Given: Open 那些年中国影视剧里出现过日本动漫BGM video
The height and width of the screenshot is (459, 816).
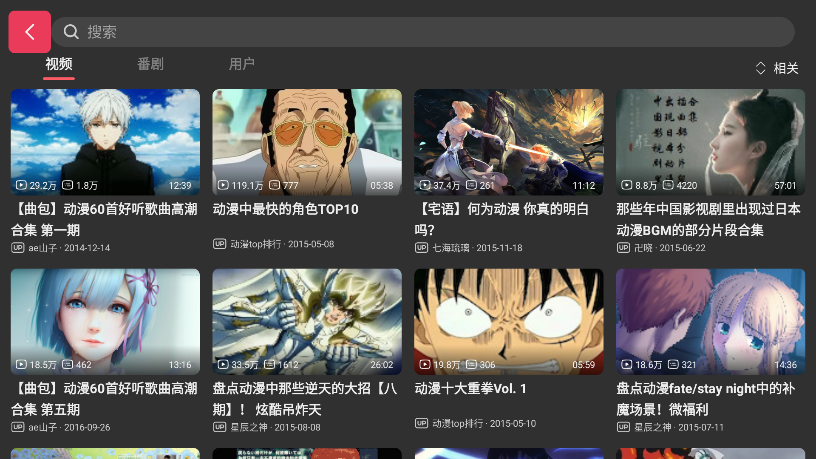Looking at the screenshot, I should 710,142.
